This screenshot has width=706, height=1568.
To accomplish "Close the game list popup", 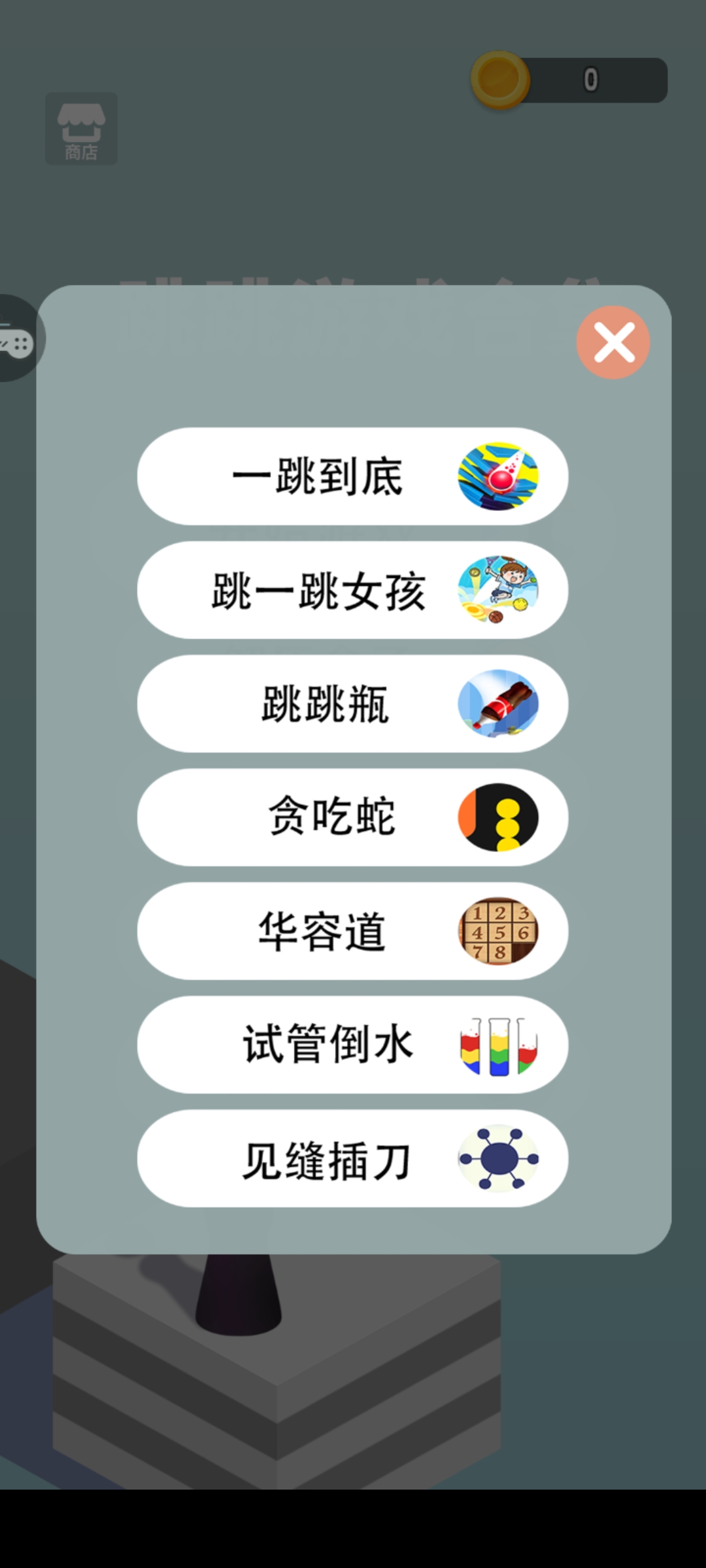I will [613, 342].
